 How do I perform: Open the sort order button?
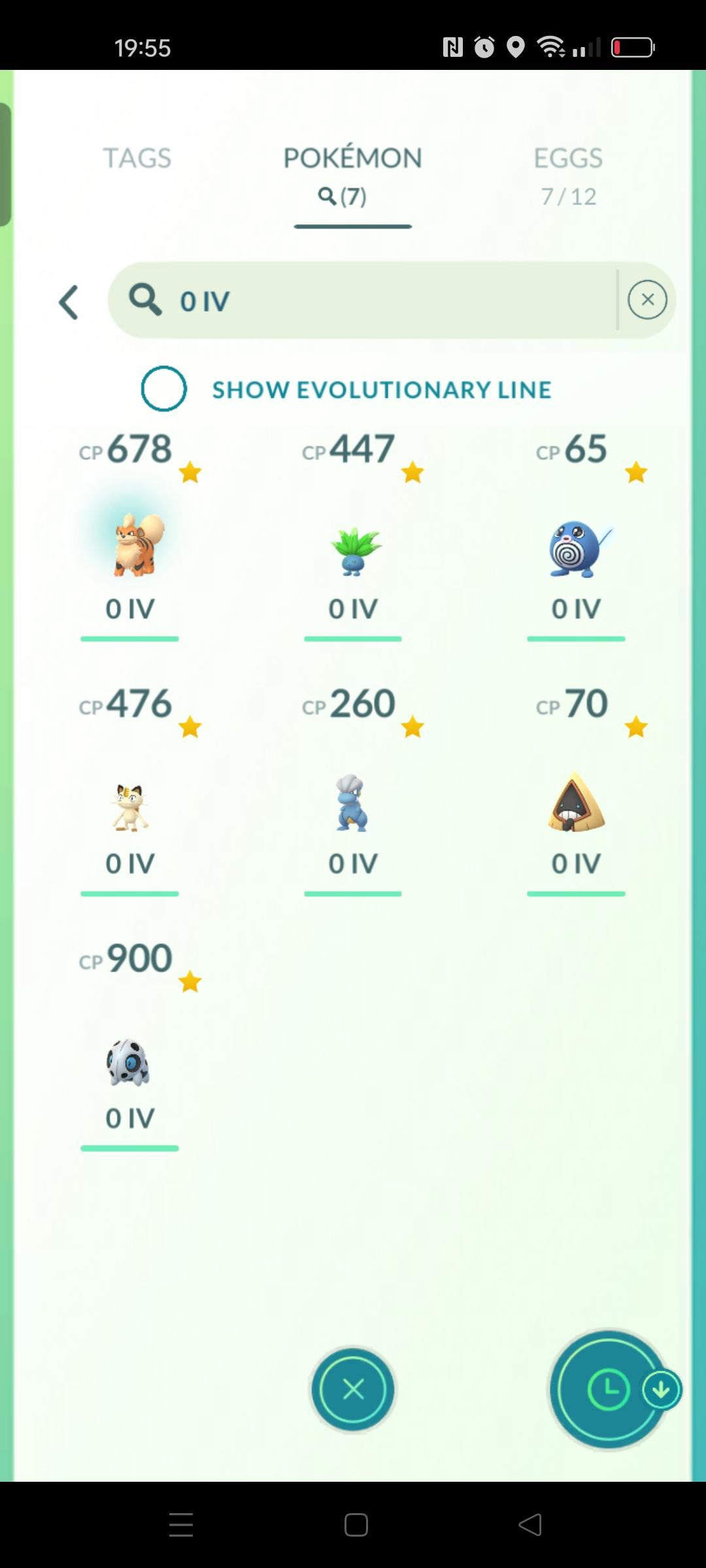(x=609, y=1390)
